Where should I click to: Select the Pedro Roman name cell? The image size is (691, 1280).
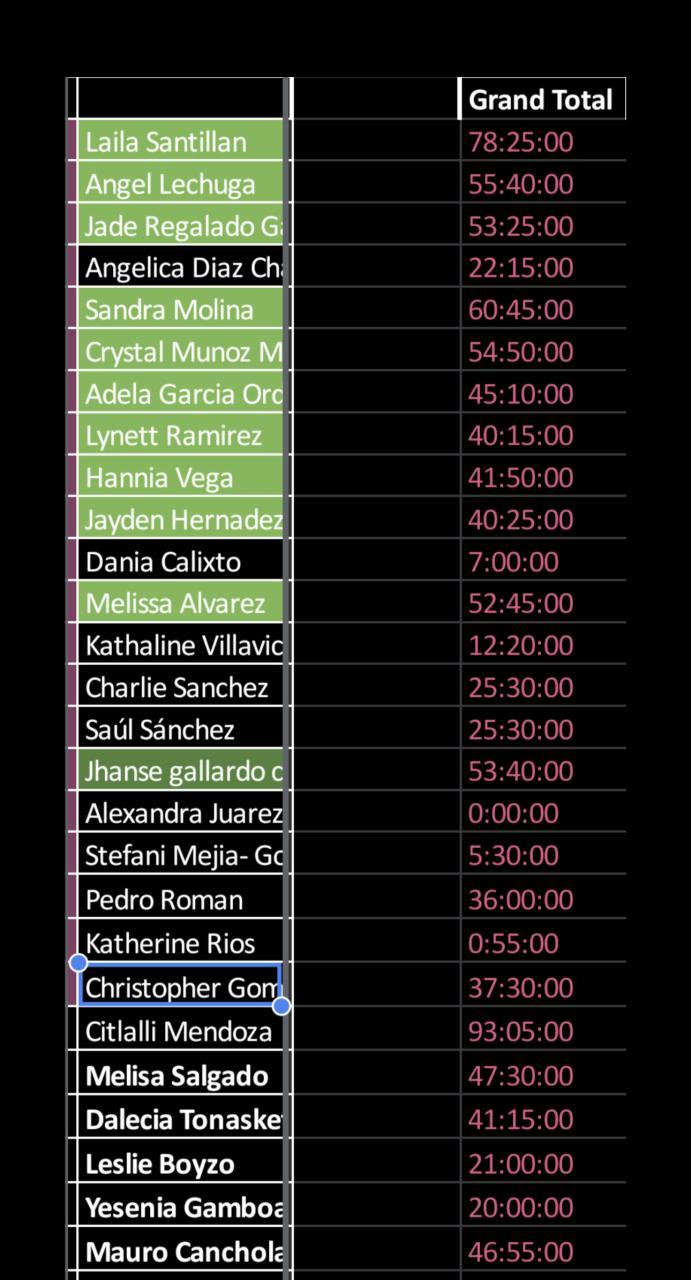pyautogui.click(x=180, y=900)
